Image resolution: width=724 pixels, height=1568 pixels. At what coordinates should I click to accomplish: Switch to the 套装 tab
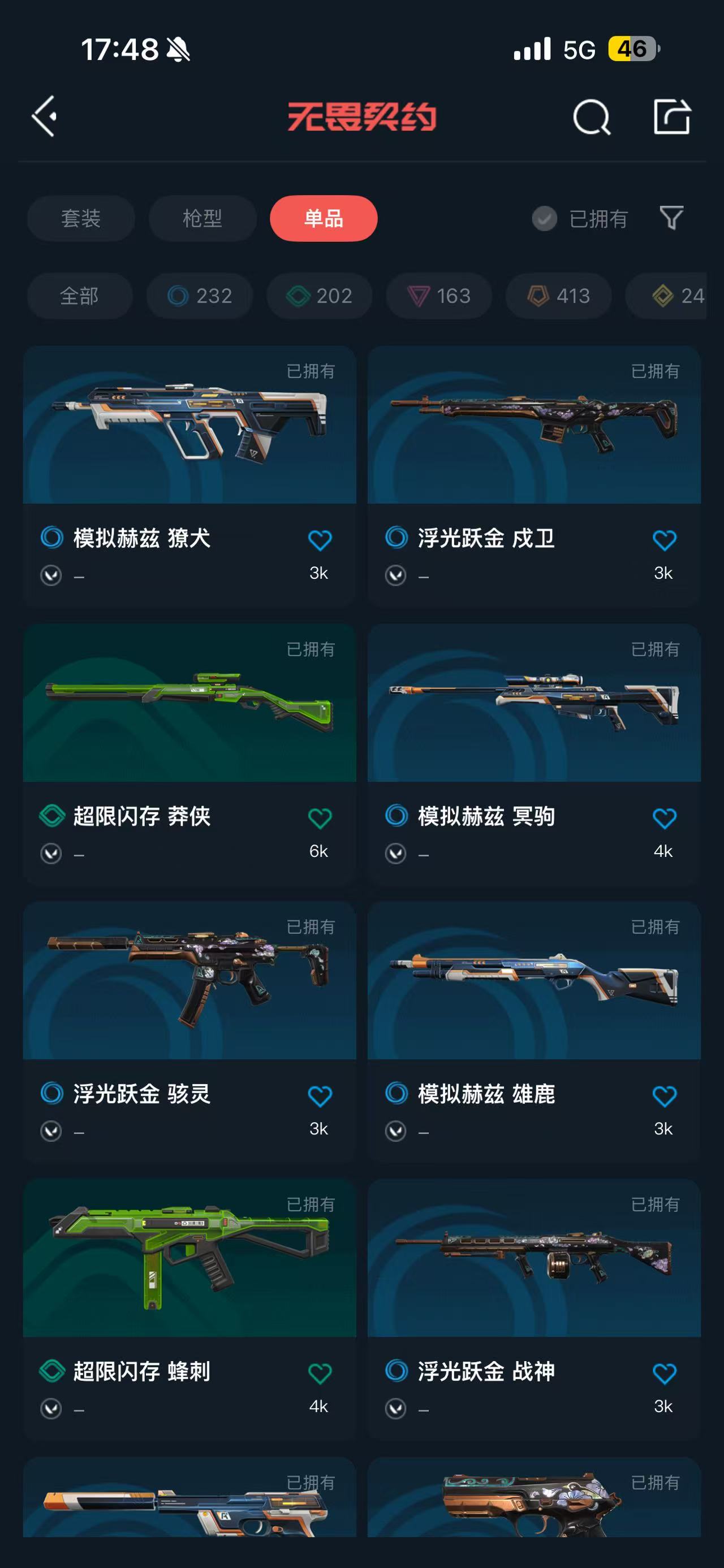pyautogui.click(x=81, y=219)
